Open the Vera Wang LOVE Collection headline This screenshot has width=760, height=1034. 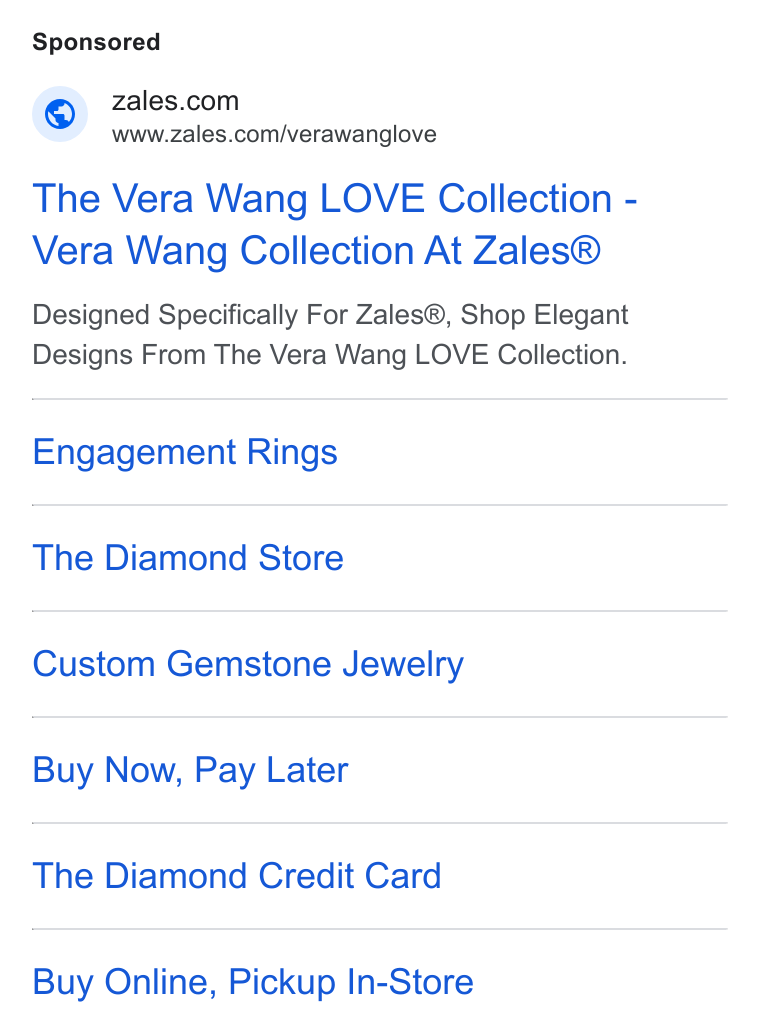pos(334,224)
